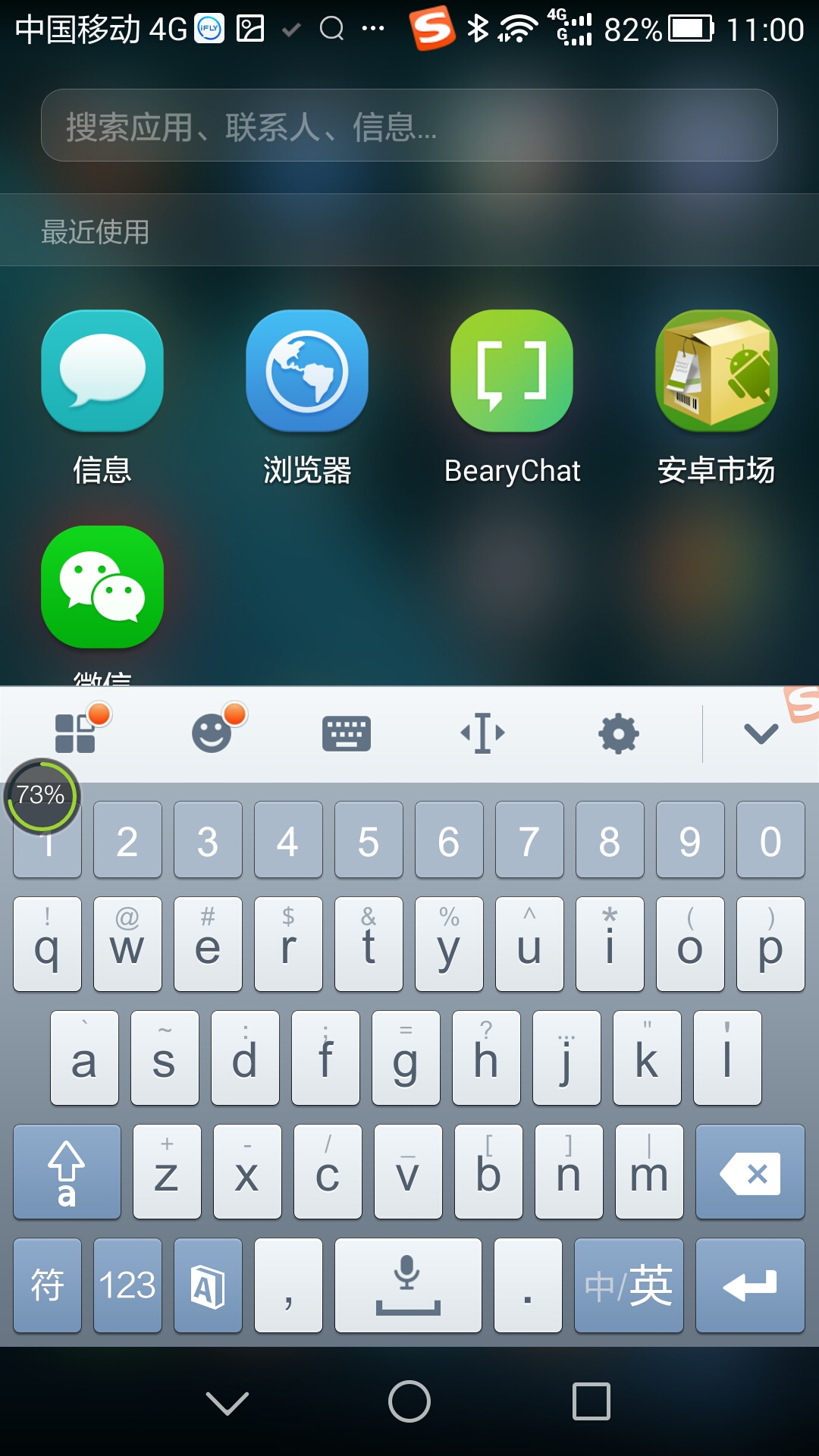
Task: Tap the search field for apps and contacts
Action: pos(409,126)
